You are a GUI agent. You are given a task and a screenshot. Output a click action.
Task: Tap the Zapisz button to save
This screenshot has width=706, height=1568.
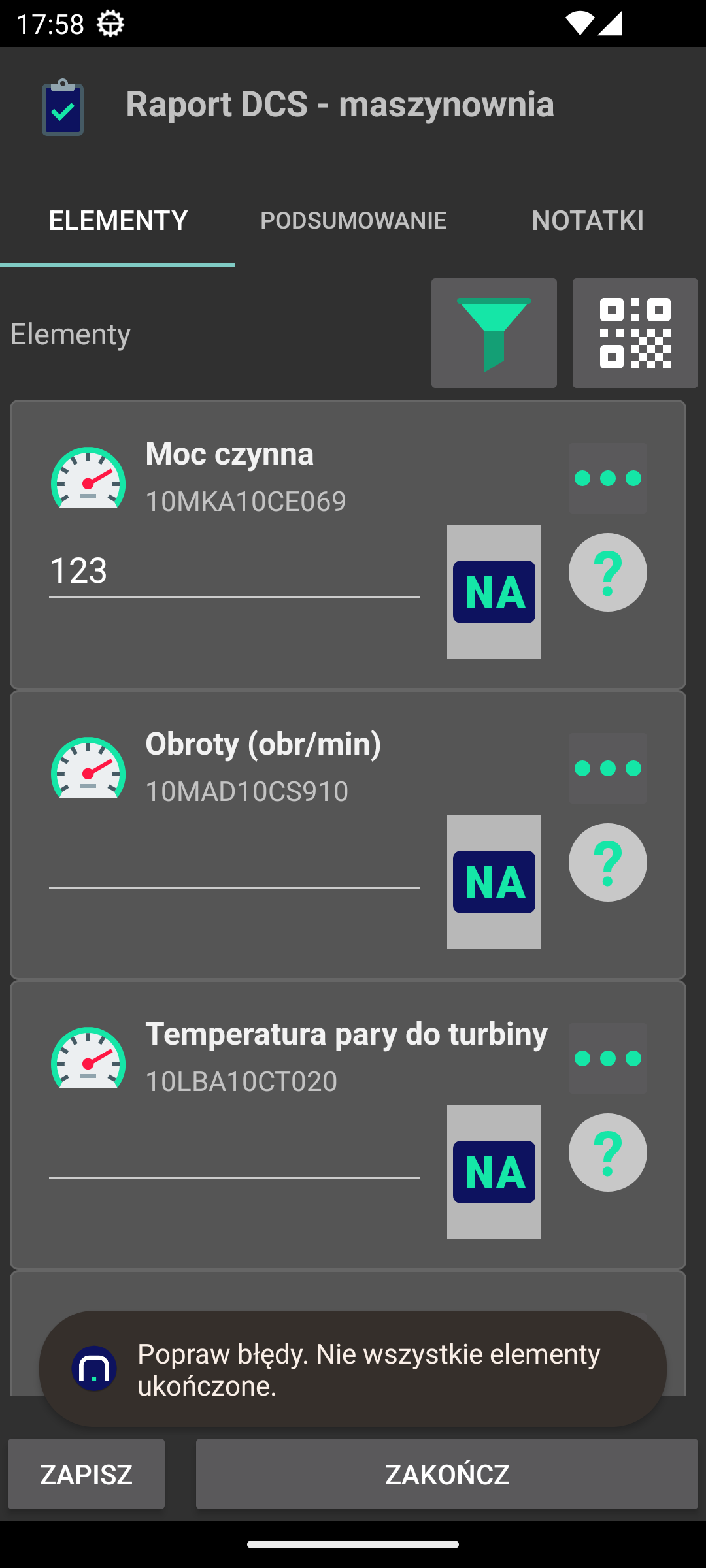[x=86, y=1474]
